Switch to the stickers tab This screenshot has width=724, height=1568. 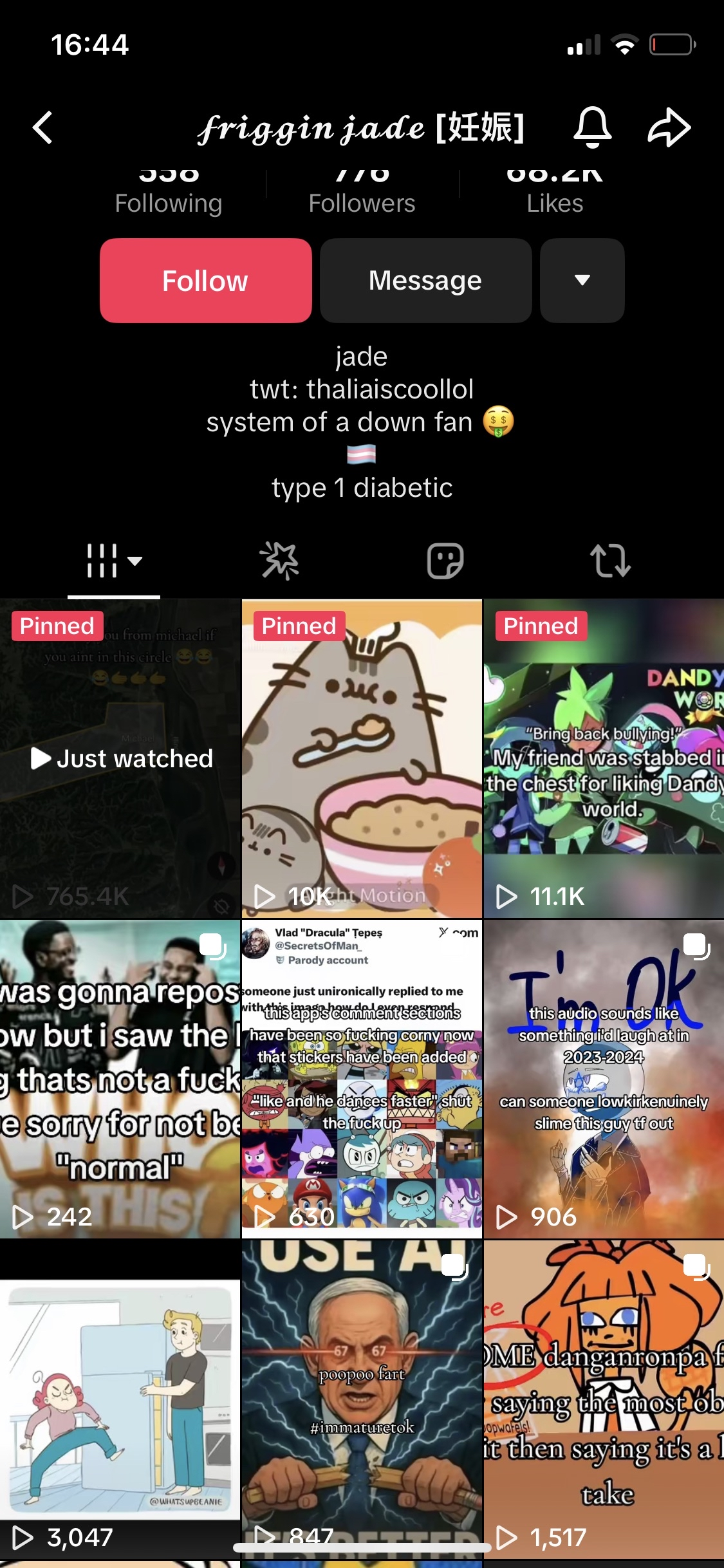(x=445, y=561)
